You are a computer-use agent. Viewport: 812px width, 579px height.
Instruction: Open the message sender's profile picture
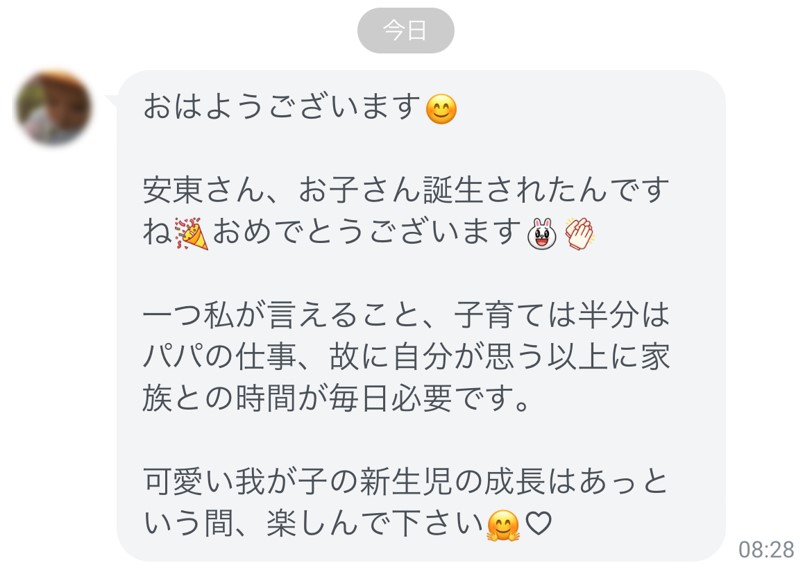pos(53,108)
